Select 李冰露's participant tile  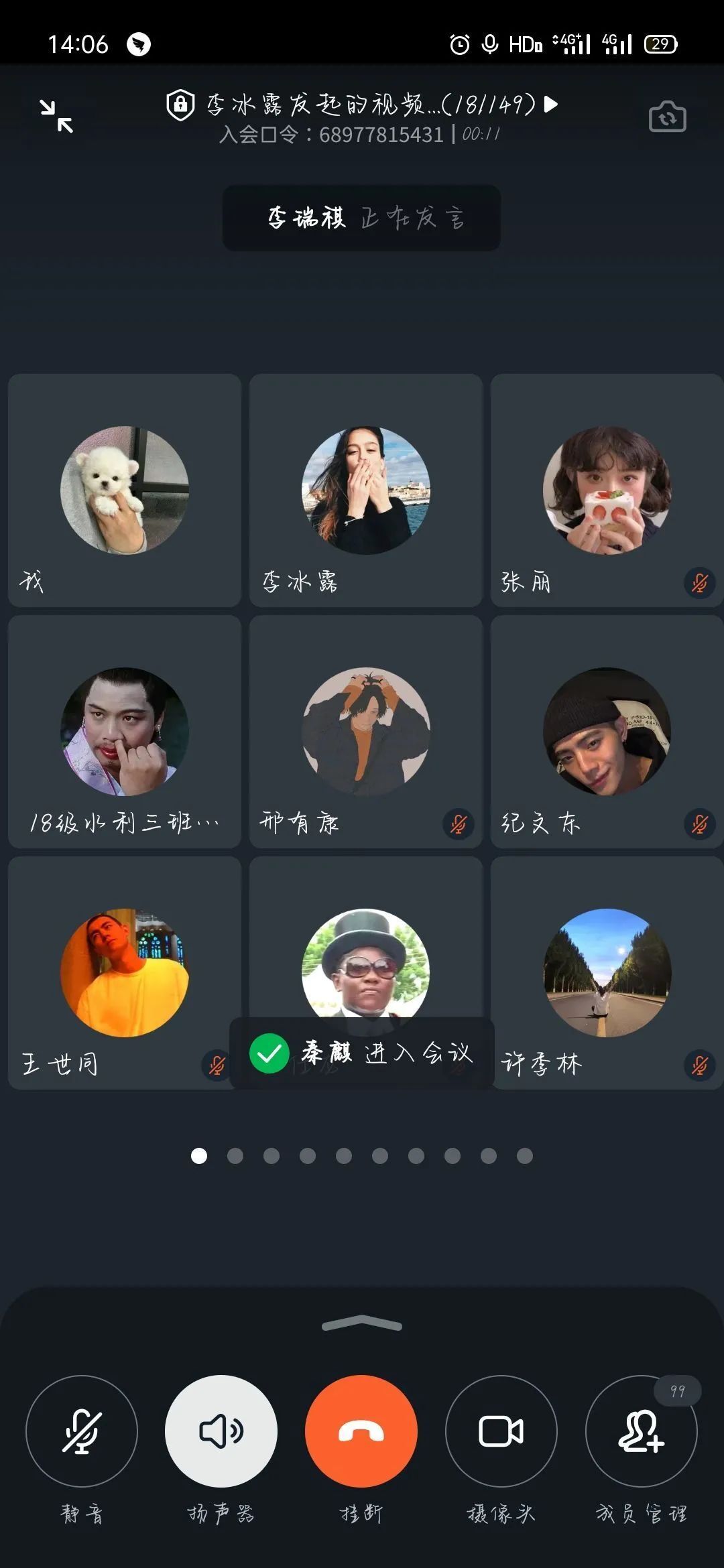[x=366, y=491]
